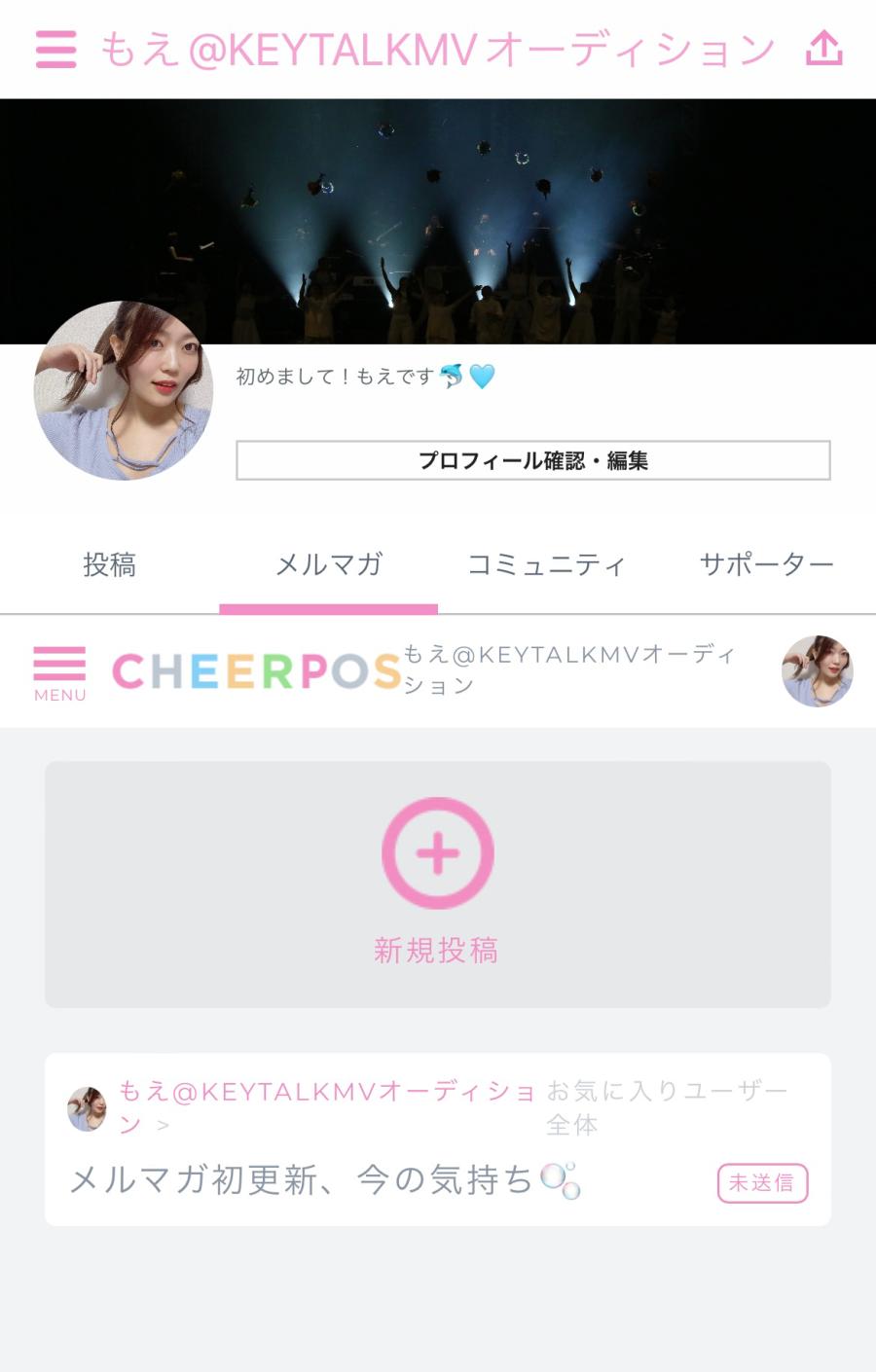Open プロフィール確認・編集 button
876x1372 pixels.
click(x=532, y=460)
